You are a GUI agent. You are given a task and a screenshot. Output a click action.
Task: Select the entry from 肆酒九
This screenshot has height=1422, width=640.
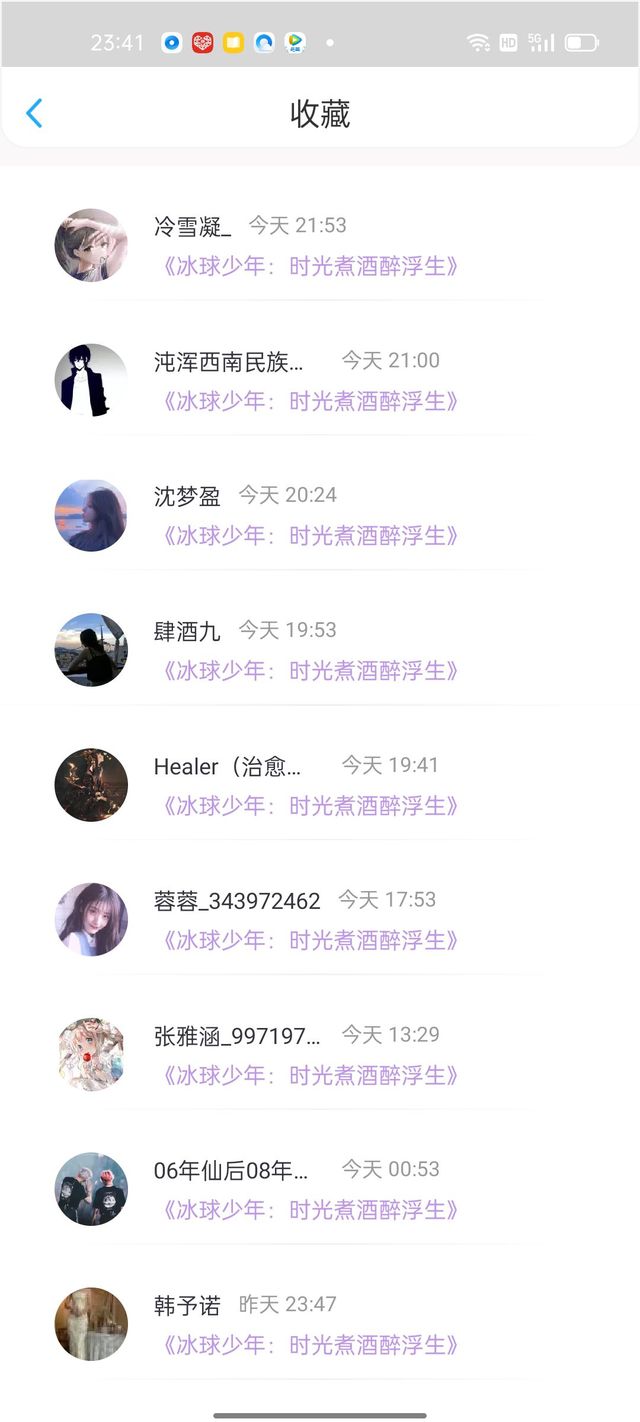click(320, 650)
